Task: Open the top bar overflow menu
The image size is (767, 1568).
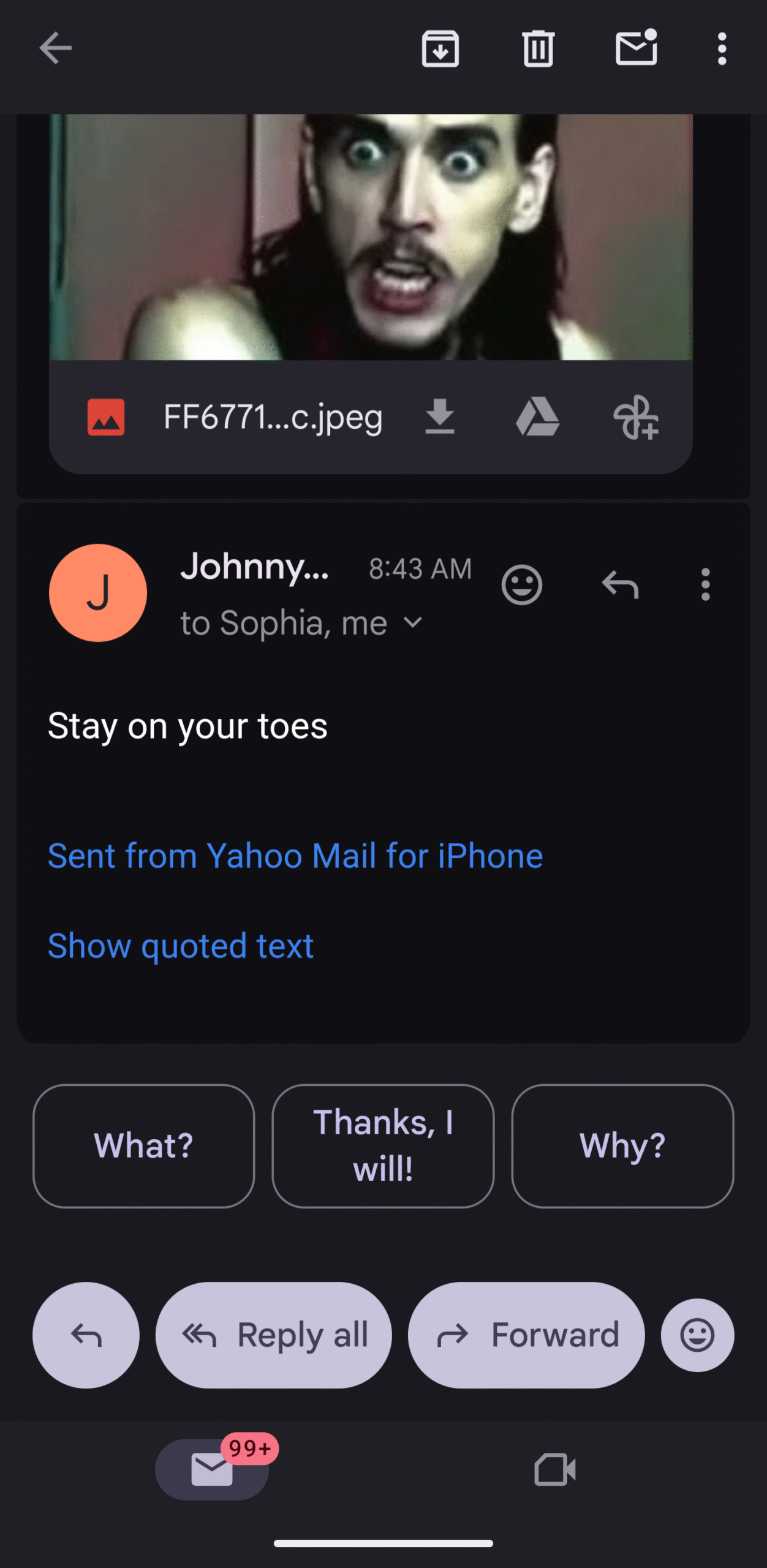Action: [x=722, y=48]
